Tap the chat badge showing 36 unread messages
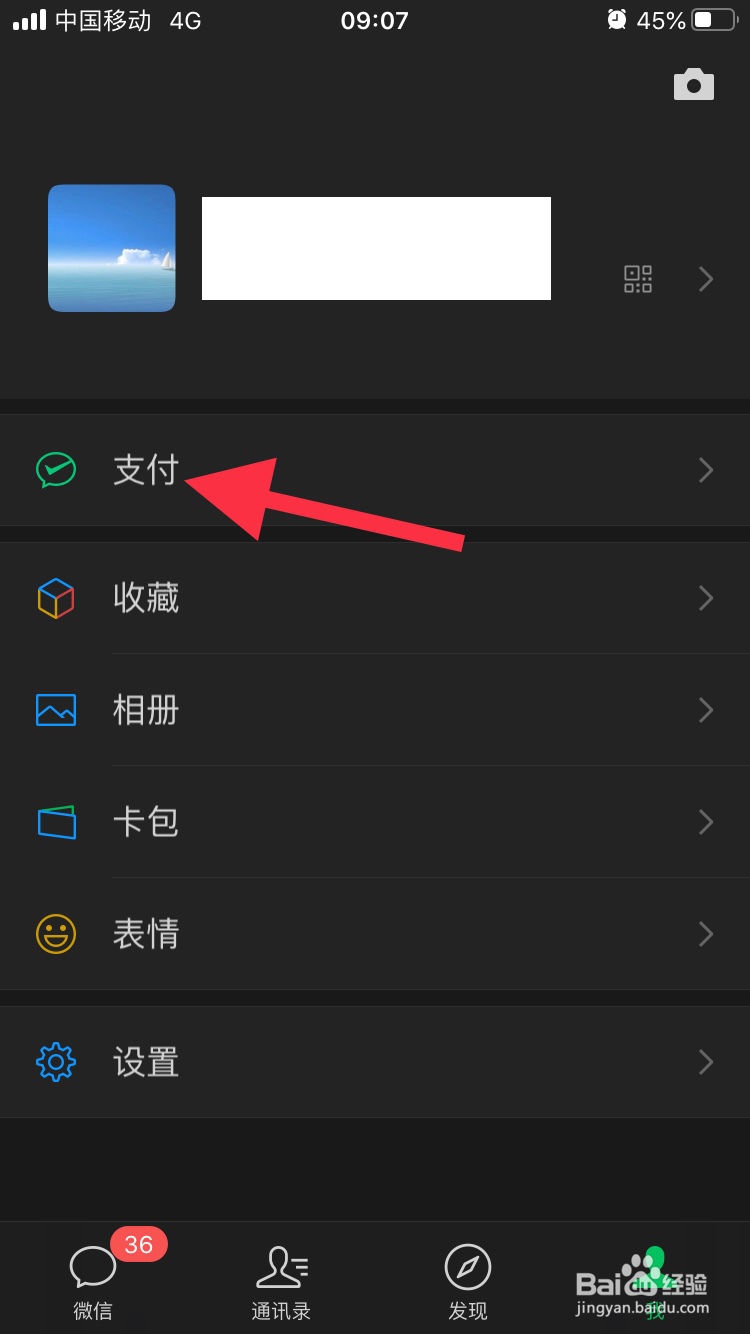Viewport: 750px width, 1334px height. pyautogui.click(x=139, y=1245)
